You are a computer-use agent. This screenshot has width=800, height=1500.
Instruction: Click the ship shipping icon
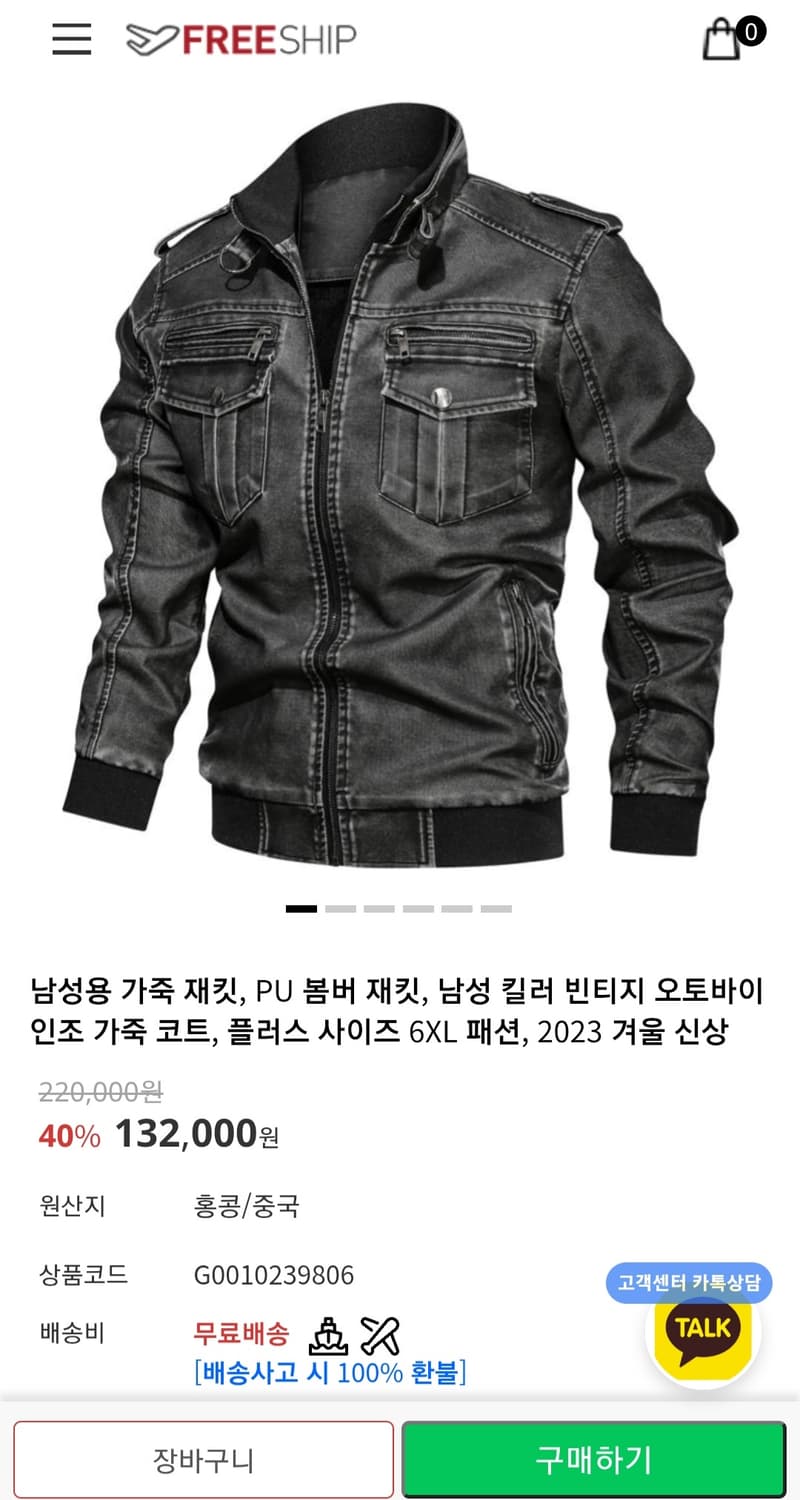[x=330, y=1334]
